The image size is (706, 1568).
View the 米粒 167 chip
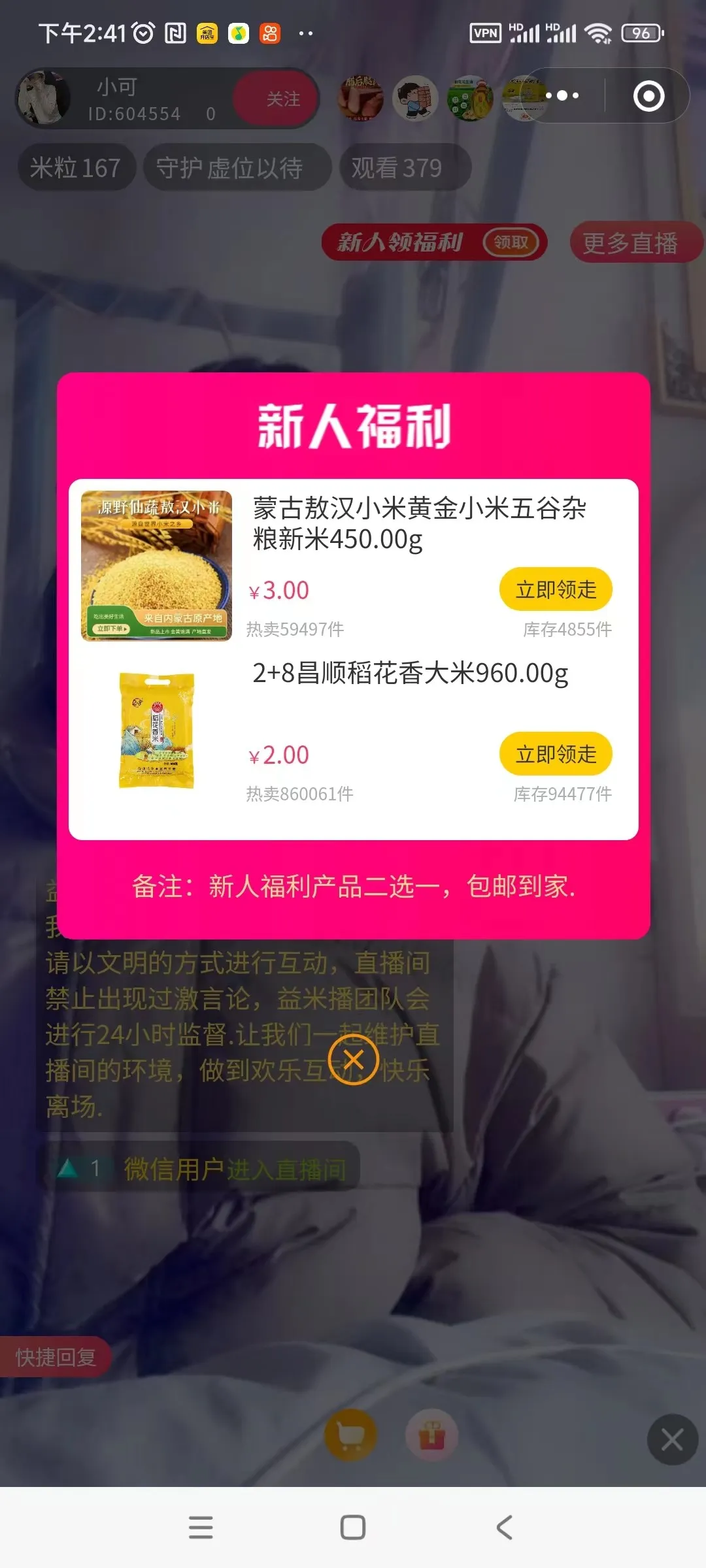75,168
